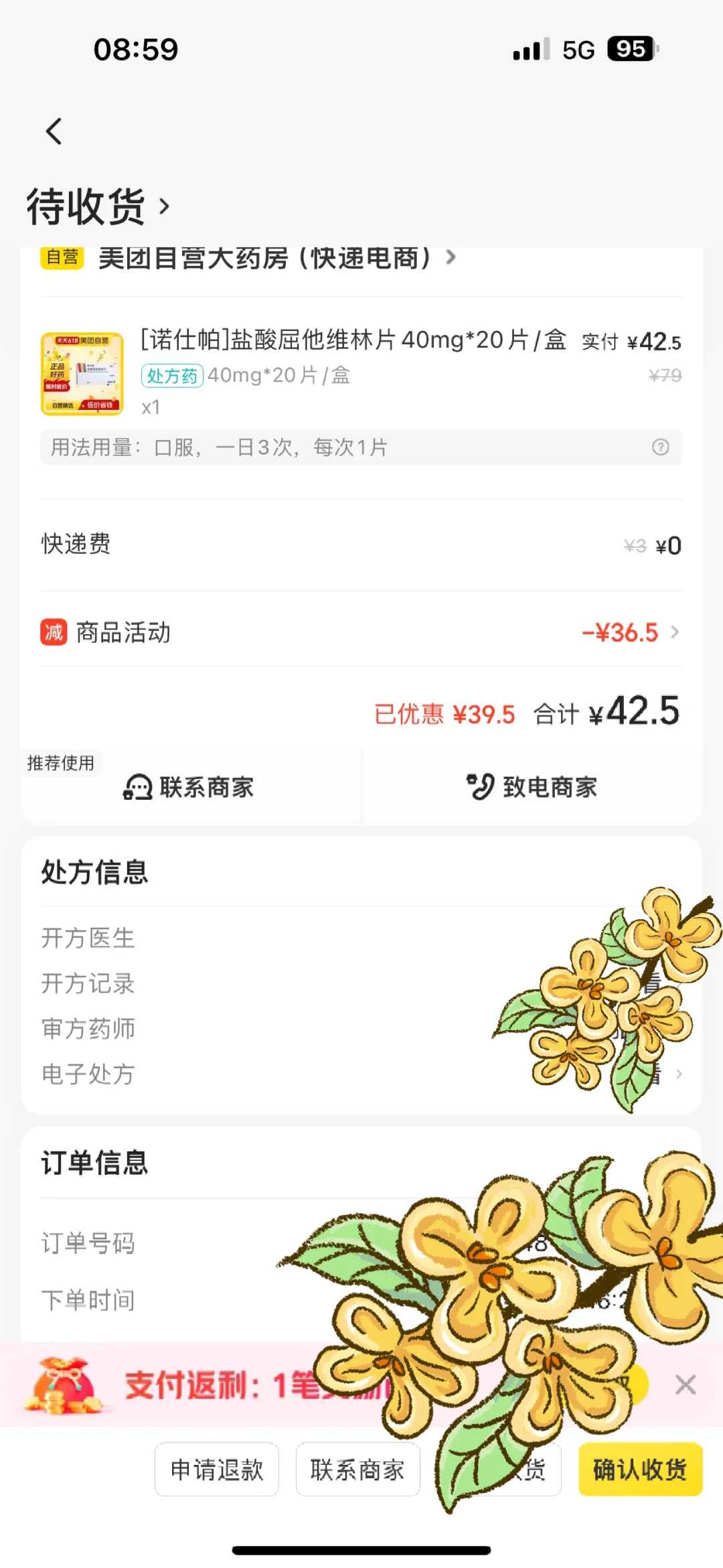The width and height of the screenshot is (723, 1568).
Task: Tap the yellow 确认收货 confirm button
Action: click(x=639, y=1470)
